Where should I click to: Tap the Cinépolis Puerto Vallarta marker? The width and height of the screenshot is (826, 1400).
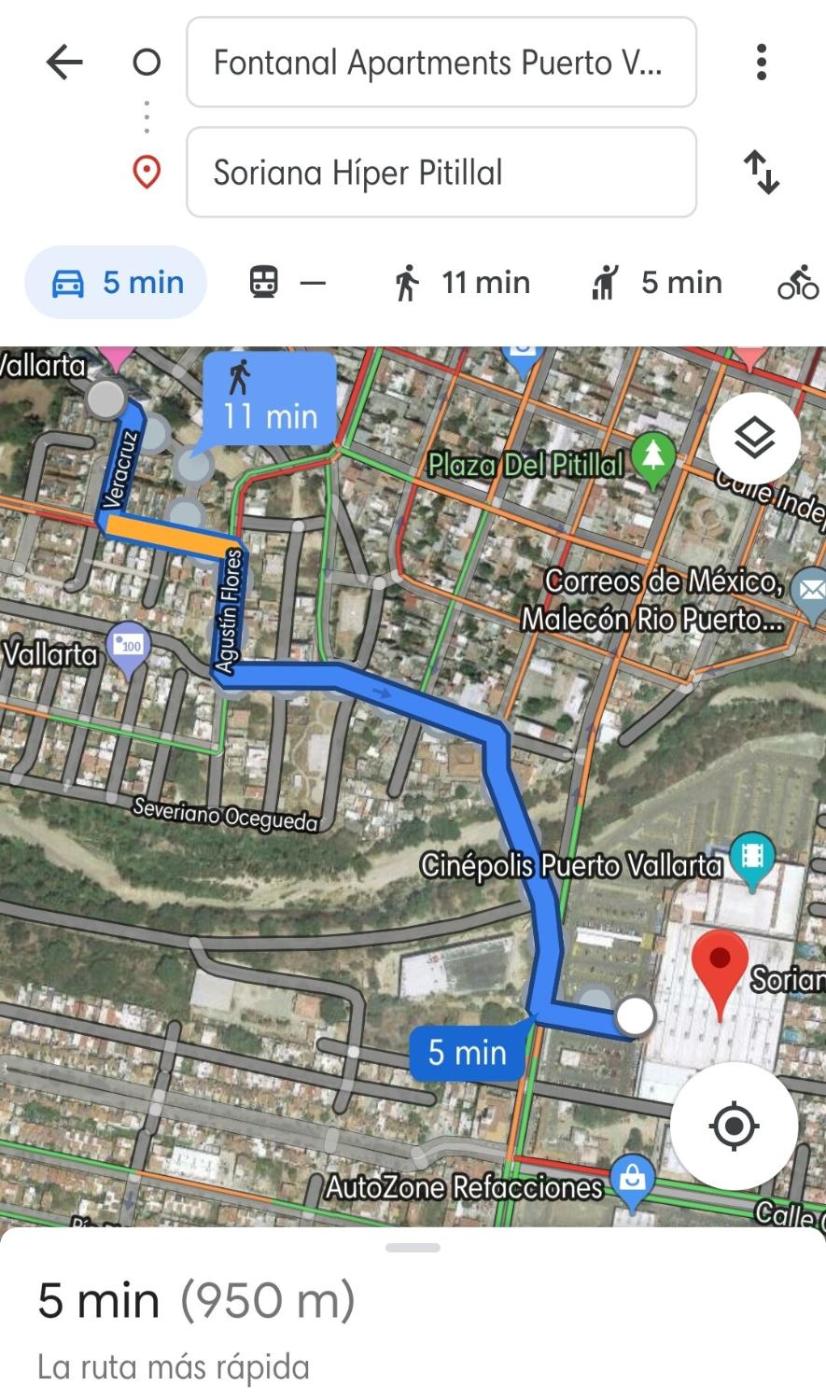pyautogui.click(x=751, y=858)
